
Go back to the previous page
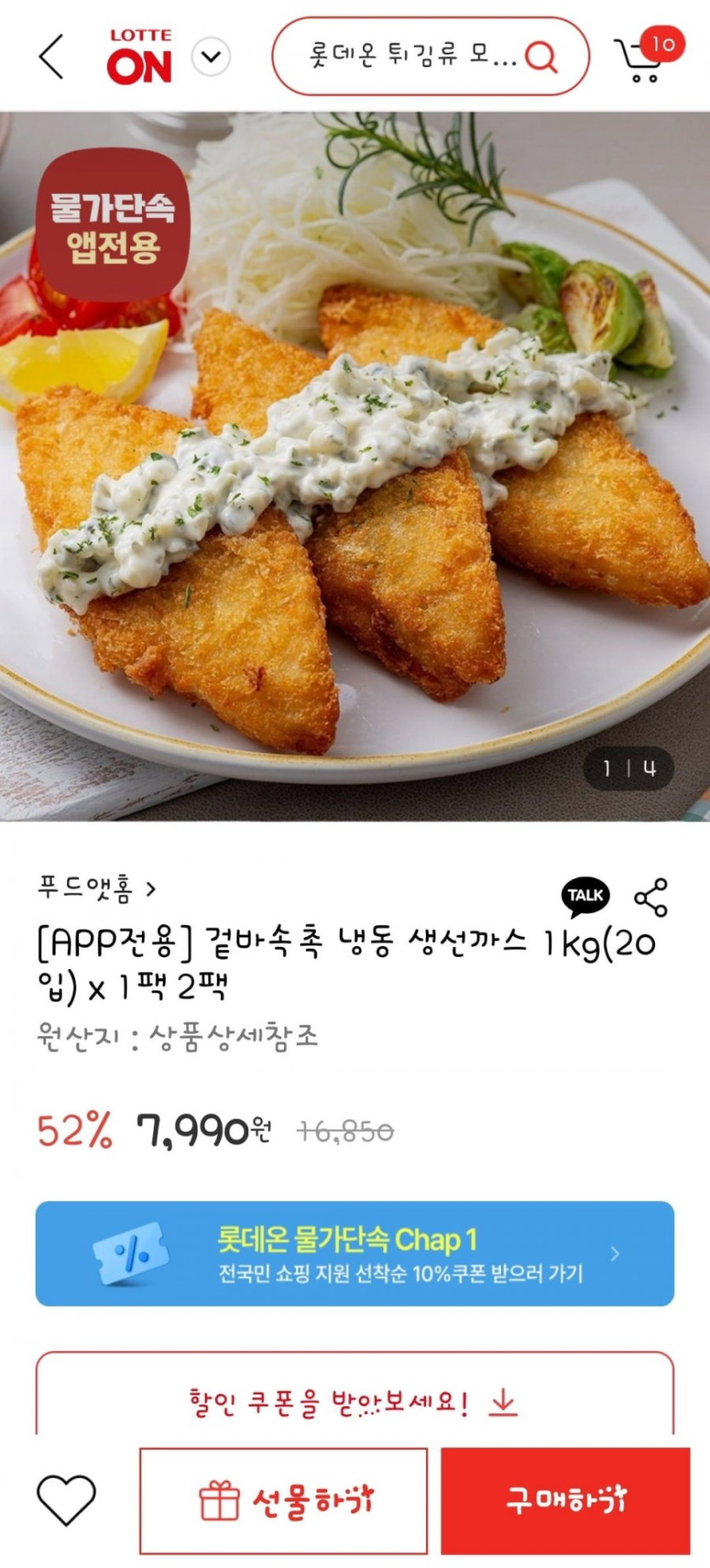point(51,57)
